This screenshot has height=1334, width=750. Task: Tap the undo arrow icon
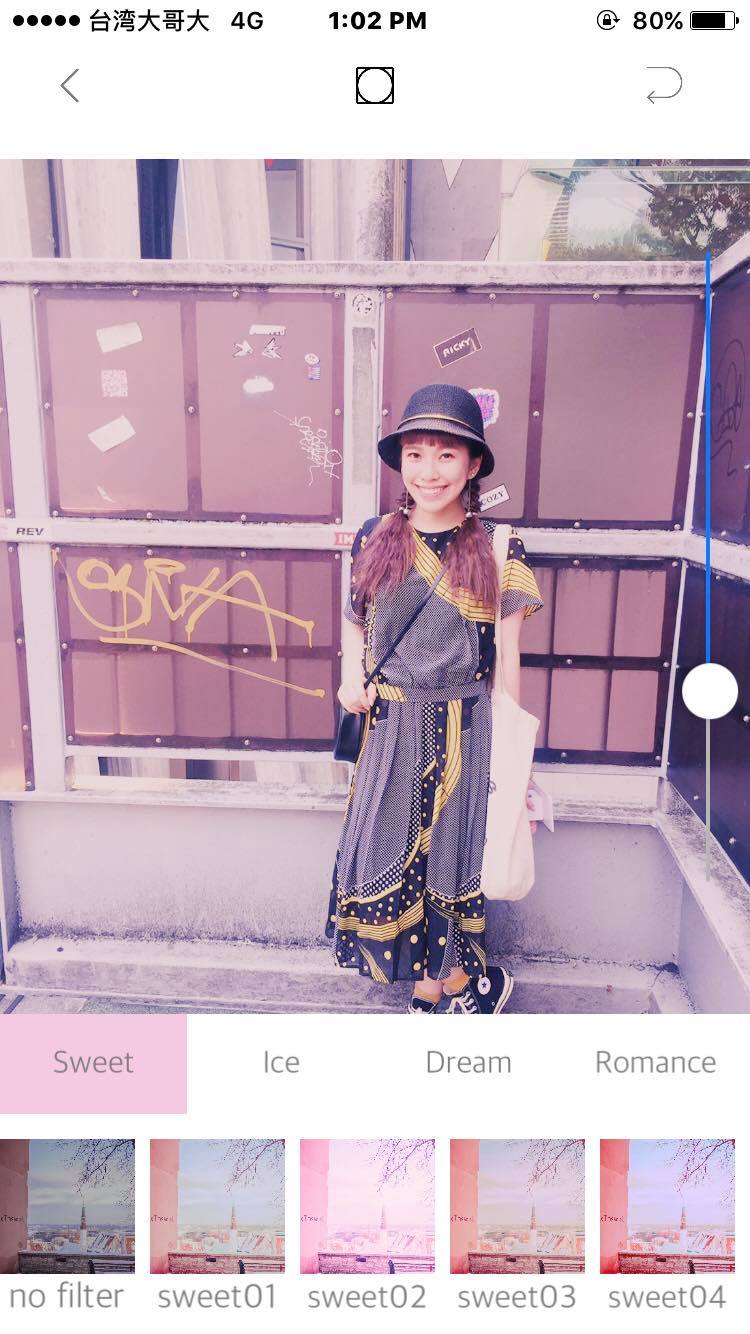pyautogui.click(x=664, y=86)
